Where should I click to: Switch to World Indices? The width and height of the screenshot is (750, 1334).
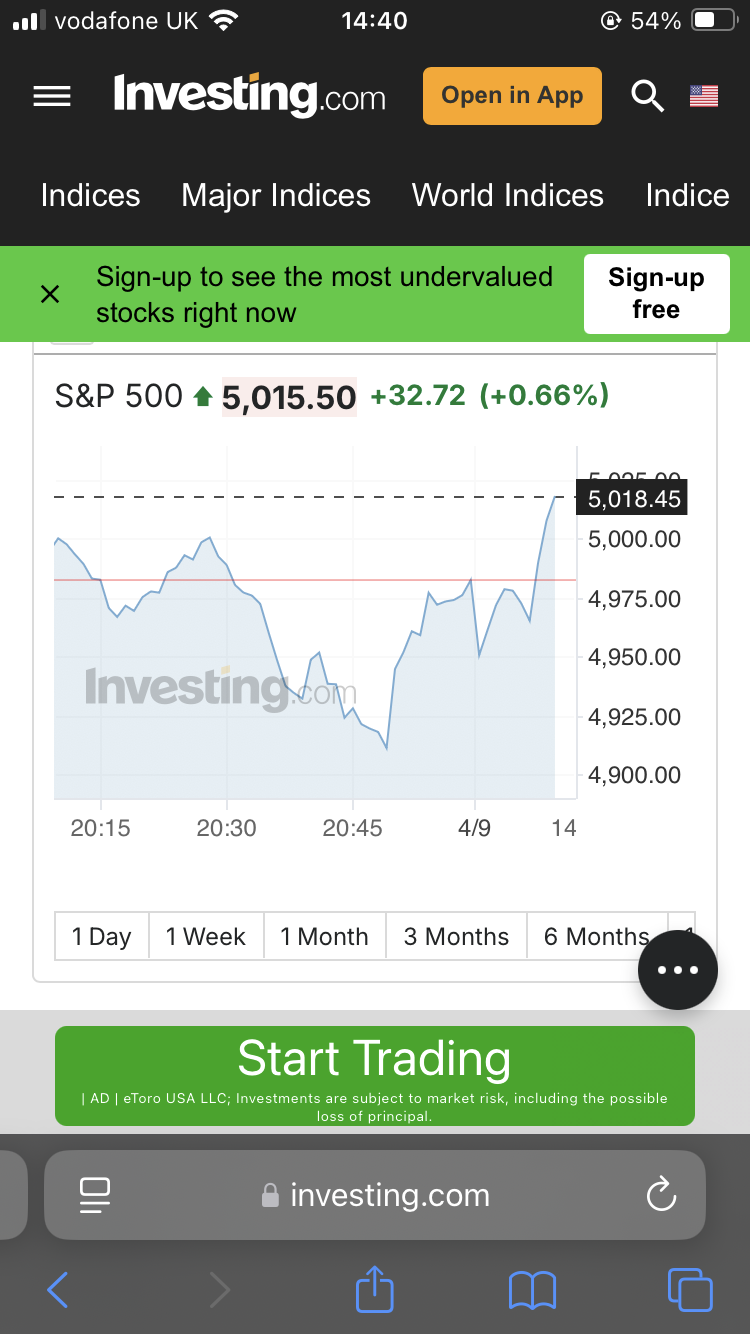pos(508,195)
